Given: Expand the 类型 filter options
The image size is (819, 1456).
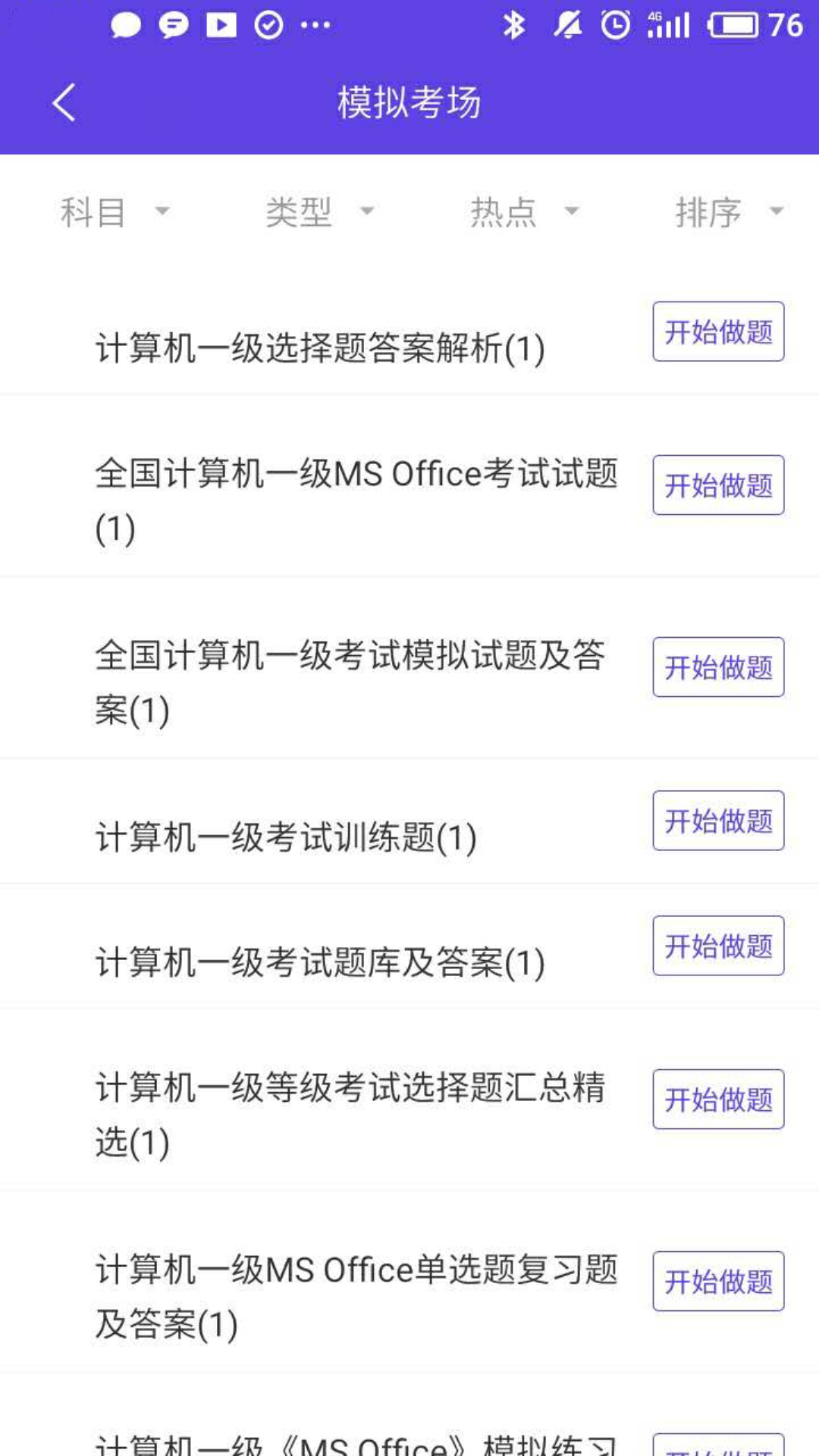Looking at the screenshot, I should [317, 212].
